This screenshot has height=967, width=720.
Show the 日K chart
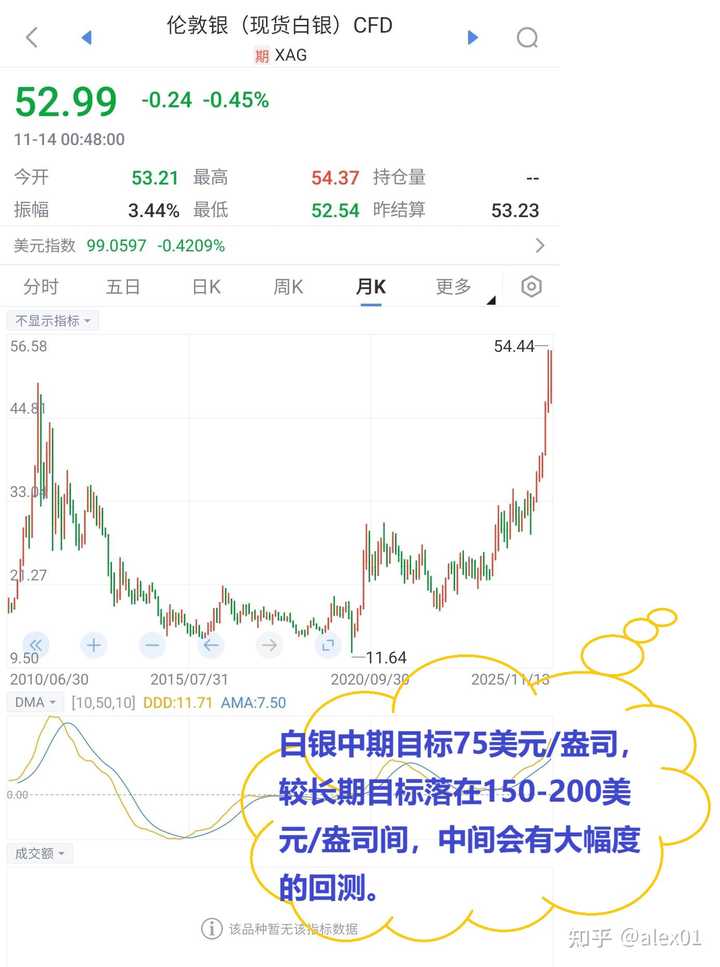point(206,288)
